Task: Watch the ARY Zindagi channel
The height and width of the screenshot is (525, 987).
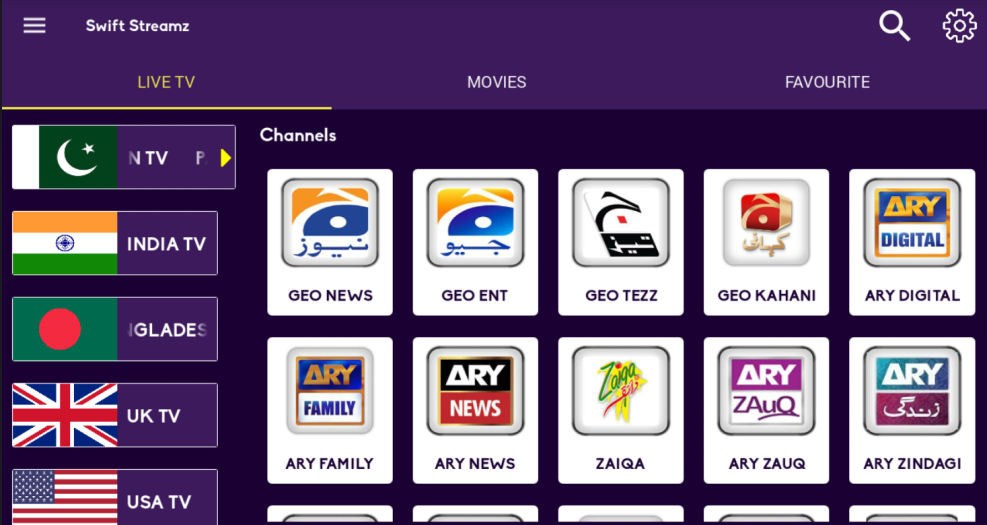Action: tap(912, 410)
